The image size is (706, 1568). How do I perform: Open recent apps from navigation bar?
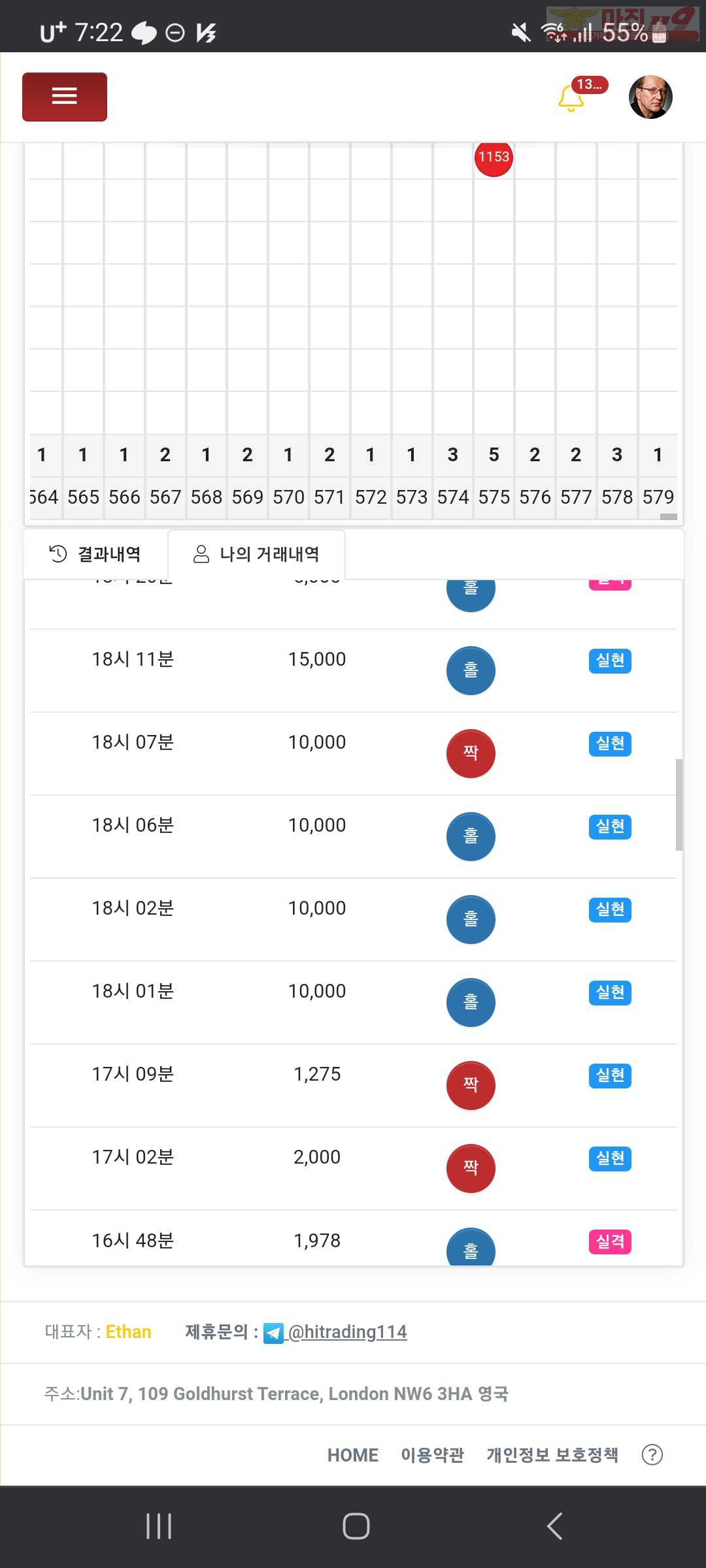159,1526
